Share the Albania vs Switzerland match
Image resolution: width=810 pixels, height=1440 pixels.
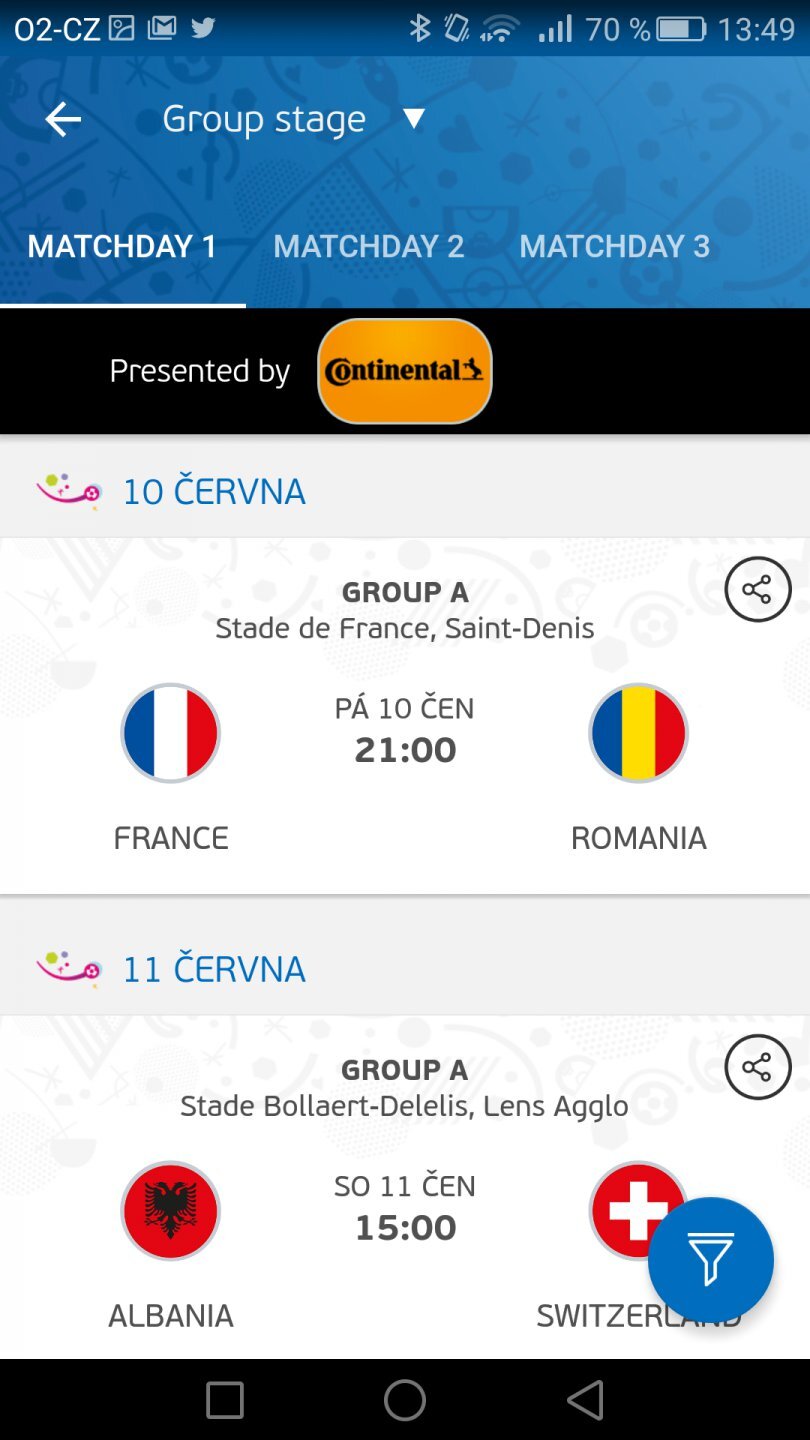[757, 1067]
